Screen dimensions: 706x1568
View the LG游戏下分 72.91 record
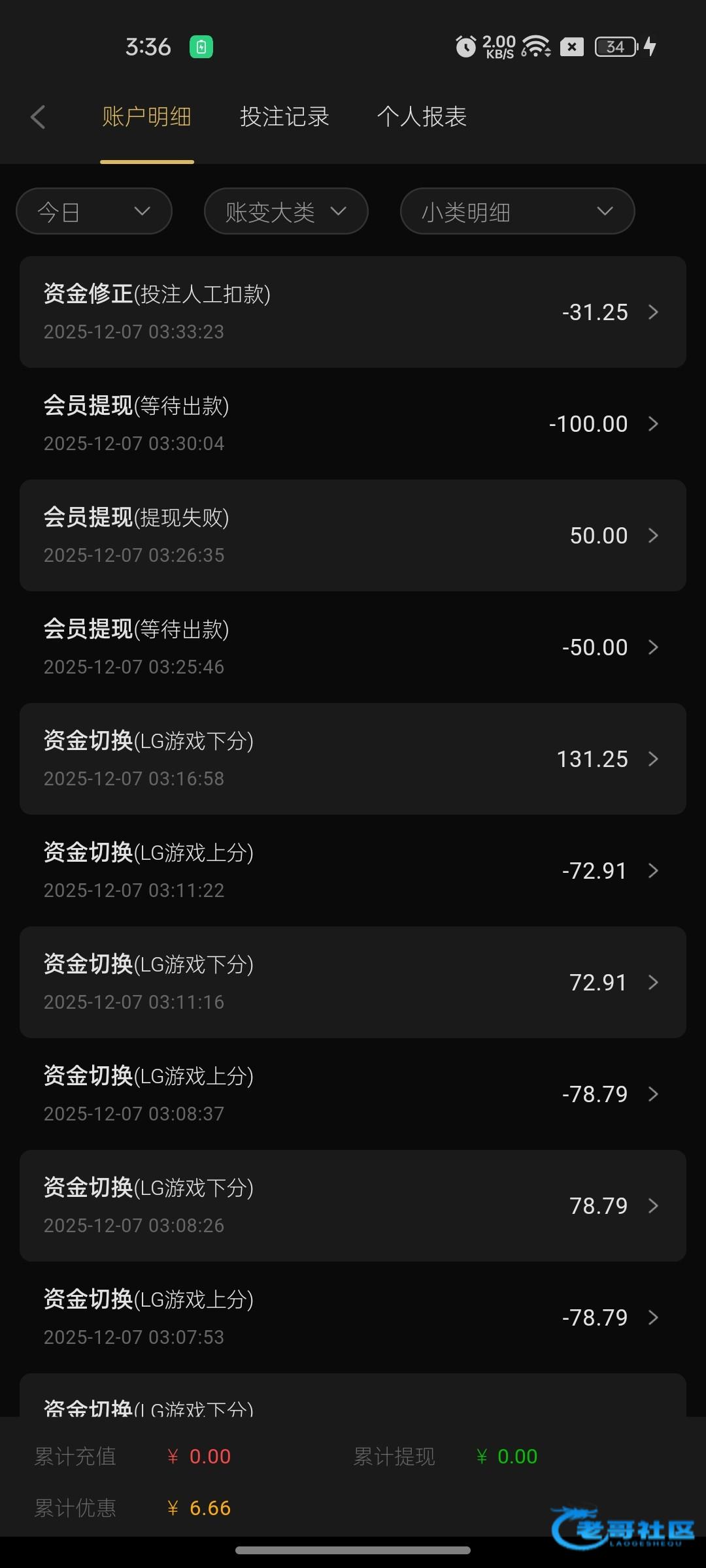coord(353,982)
